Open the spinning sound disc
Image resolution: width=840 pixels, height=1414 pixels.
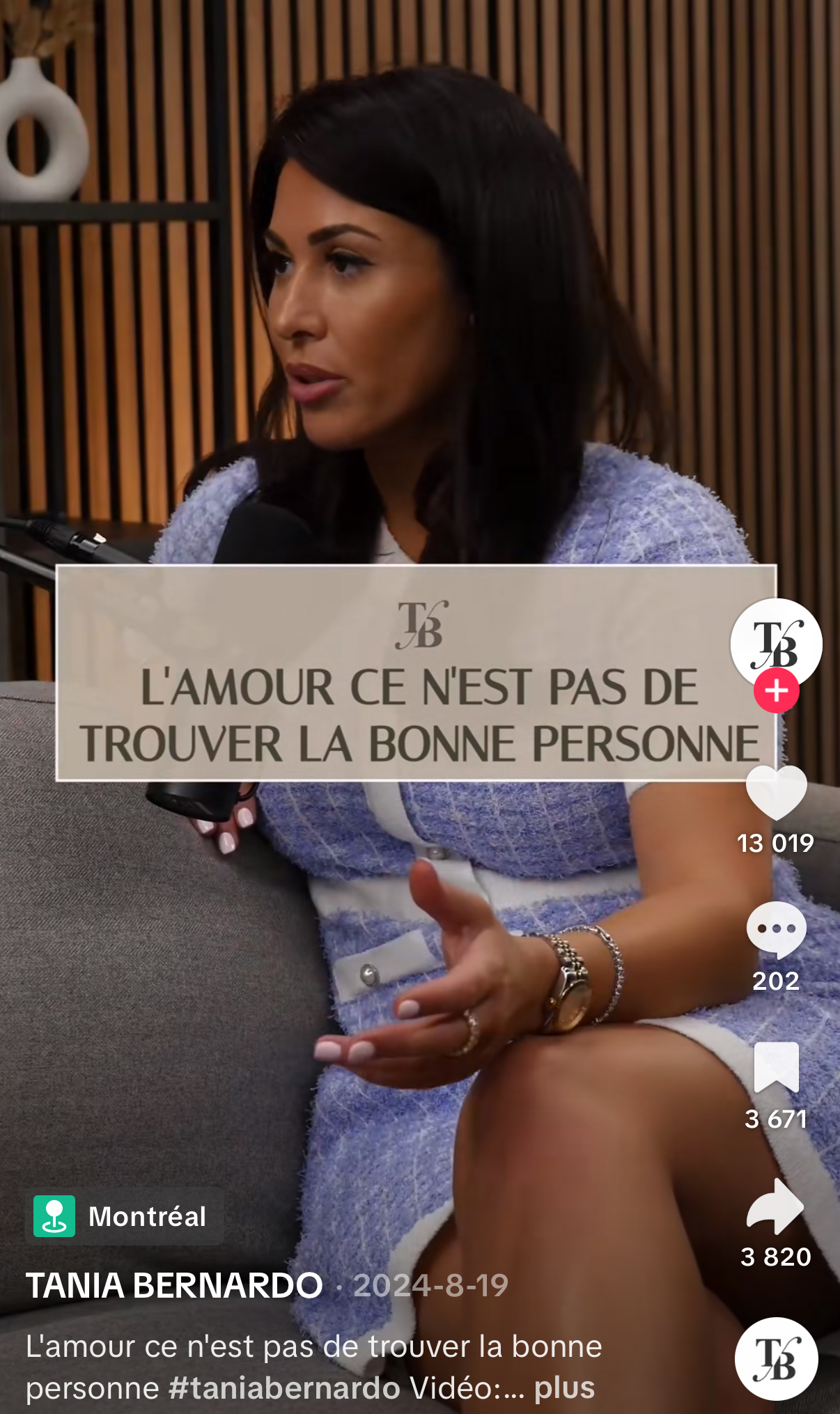point(776,1358)
